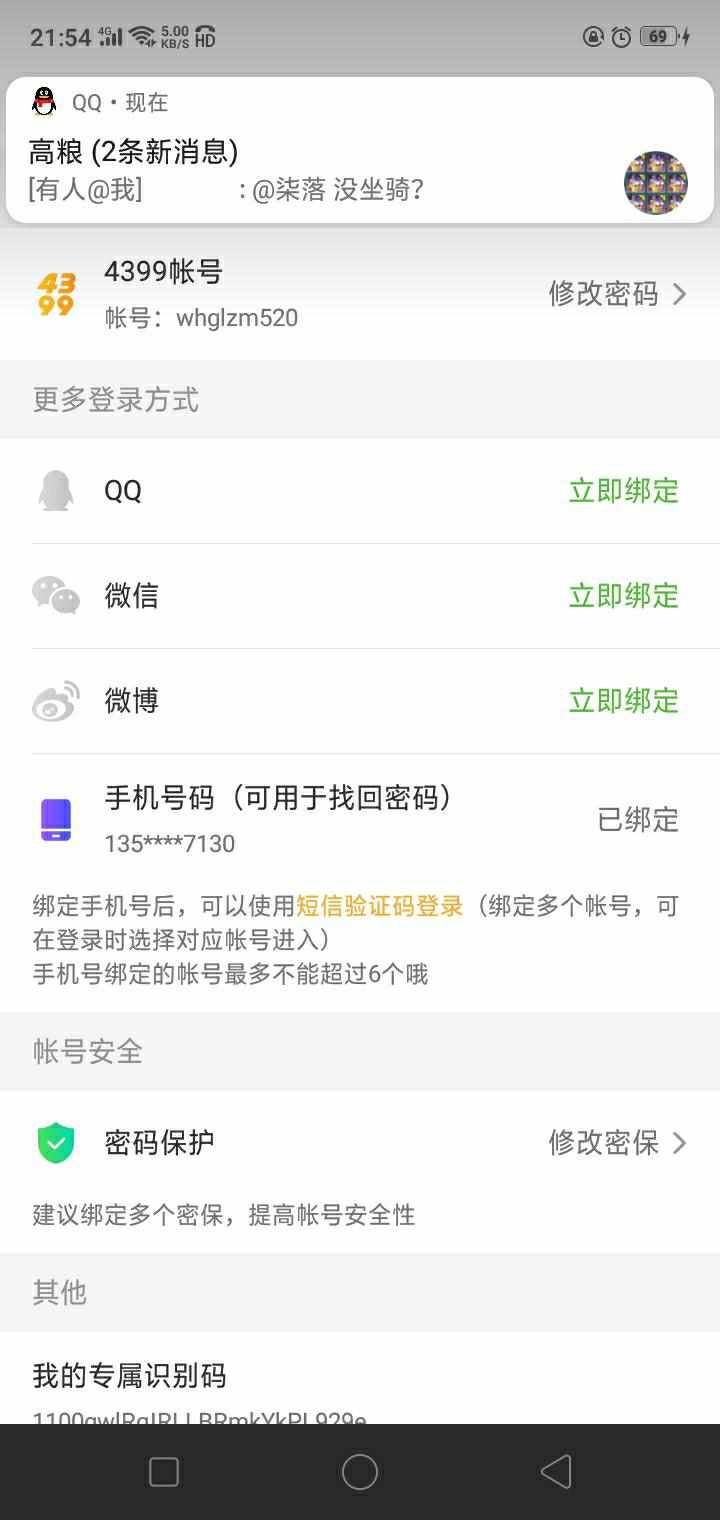Open the 手机号码 bound phone row
720x1520 pixels.
(360, 819)
